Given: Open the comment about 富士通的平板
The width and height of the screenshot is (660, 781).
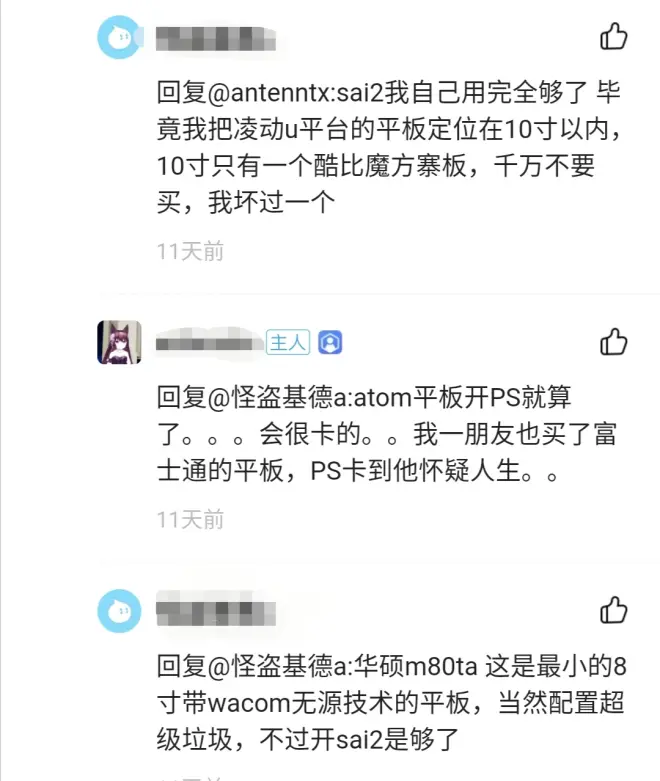Looking at the screenshot, I should pos(360,435).
